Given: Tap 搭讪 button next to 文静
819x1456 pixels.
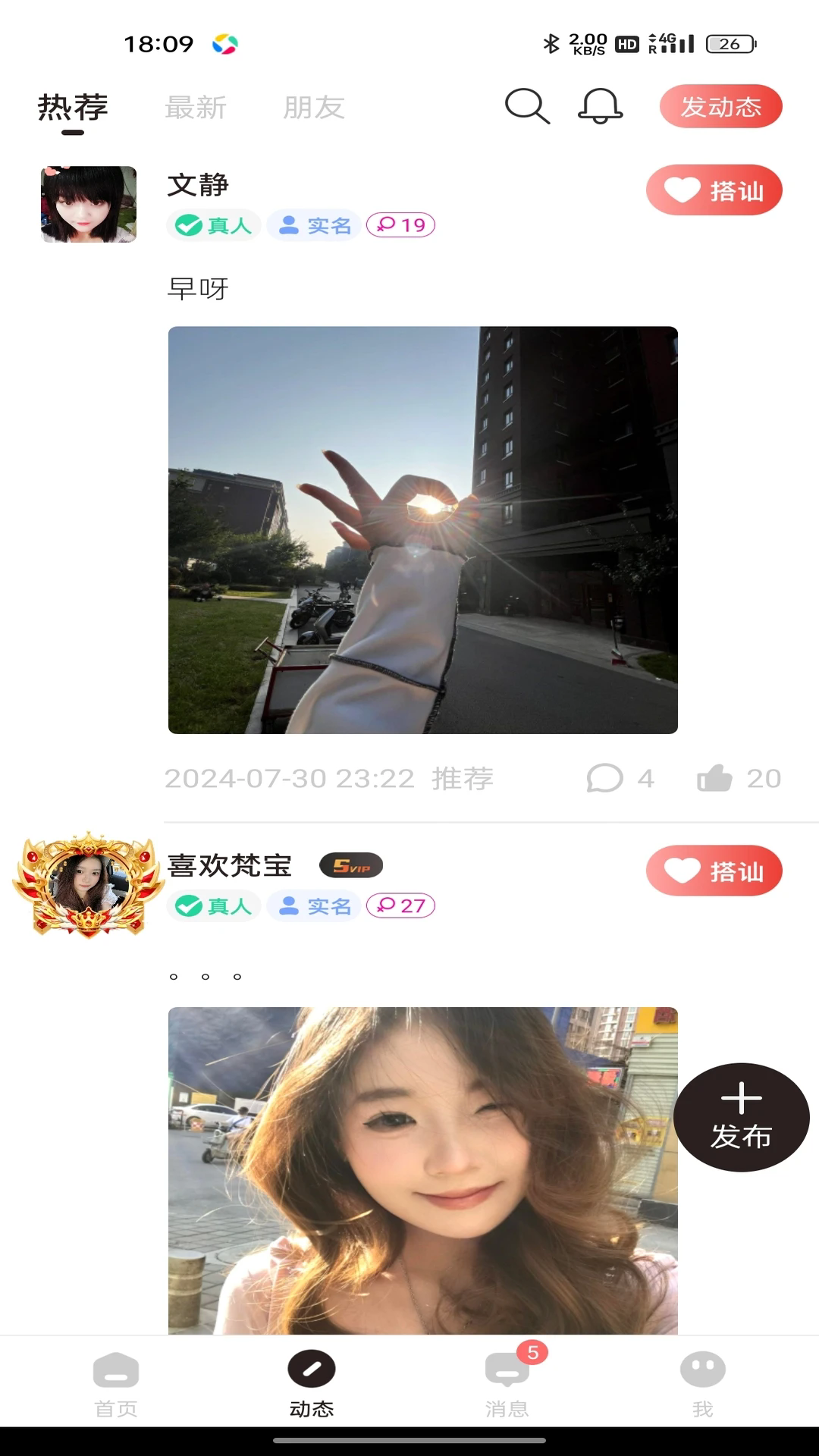Looking at the screenshot, I should tap(714, 190).
